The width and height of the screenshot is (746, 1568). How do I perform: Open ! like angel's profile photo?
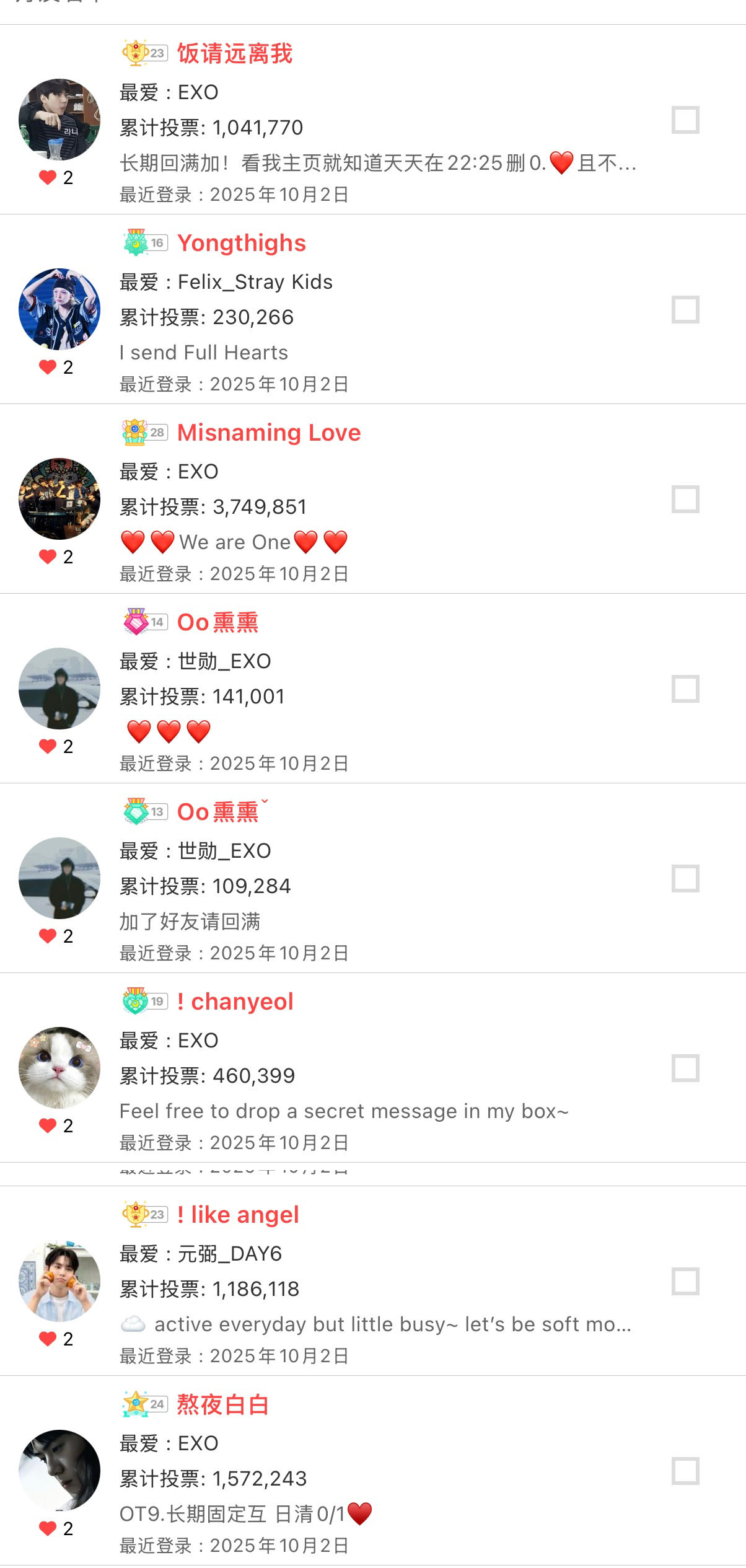[x=59, y=1281]
